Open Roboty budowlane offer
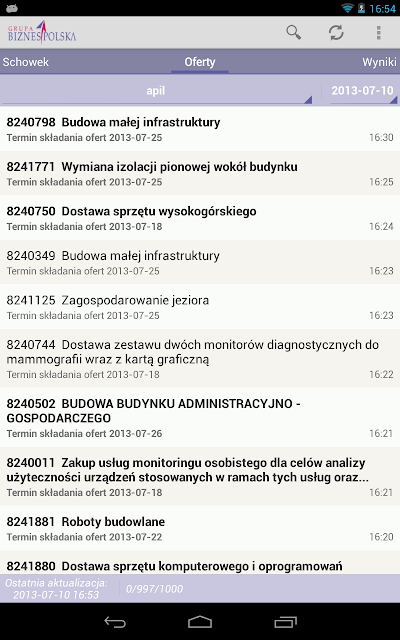Image resolution: width=400 pixels, height=640 pixels. tap(200, 528)
